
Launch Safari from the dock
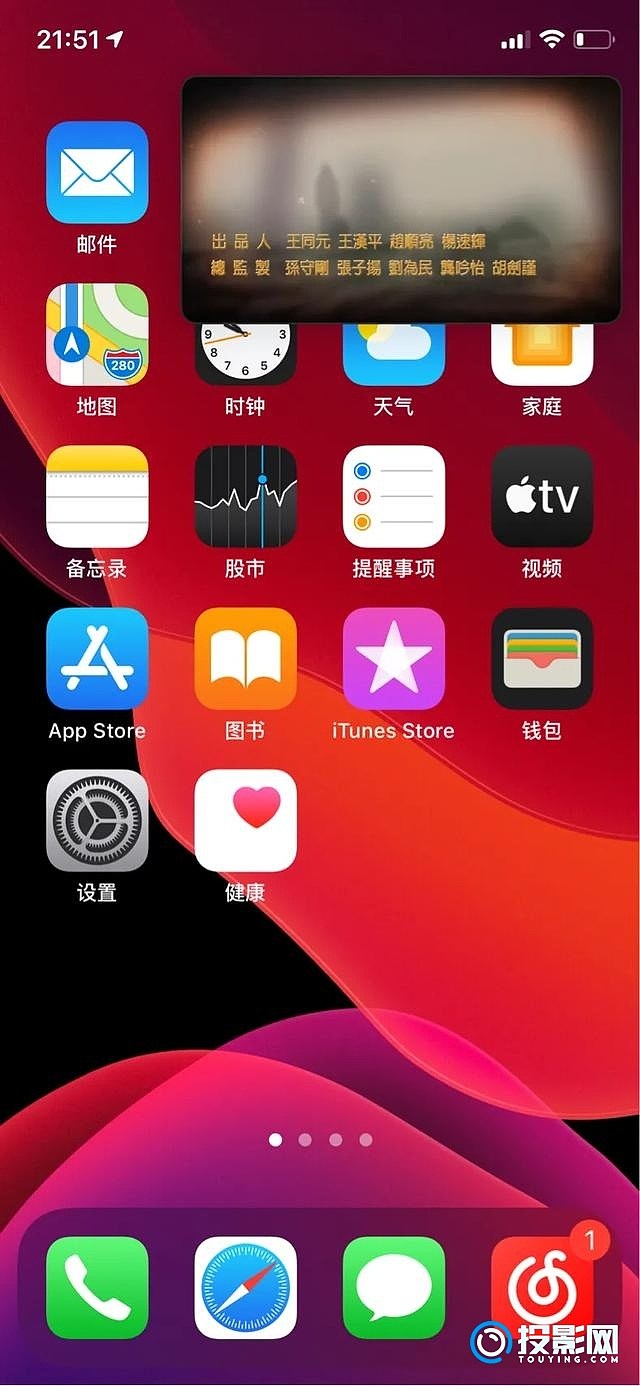(245, 1287)
